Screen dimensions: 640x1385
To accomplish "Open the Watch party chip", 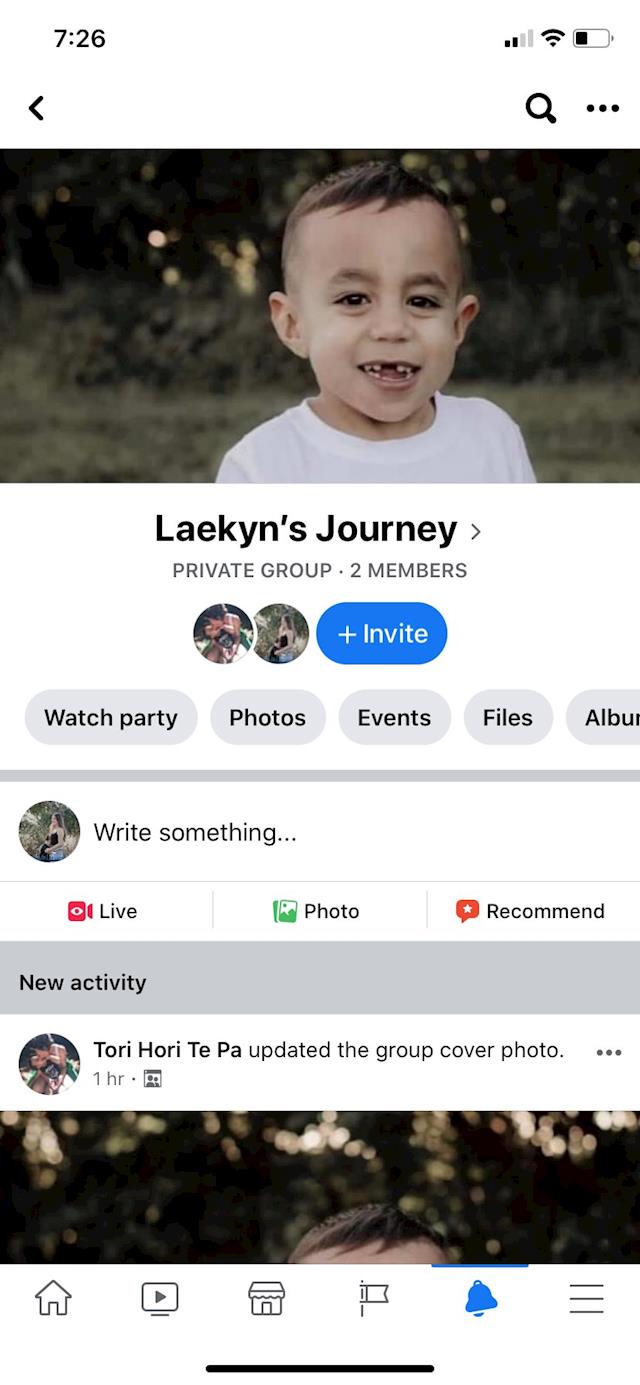I will point(111,717).
